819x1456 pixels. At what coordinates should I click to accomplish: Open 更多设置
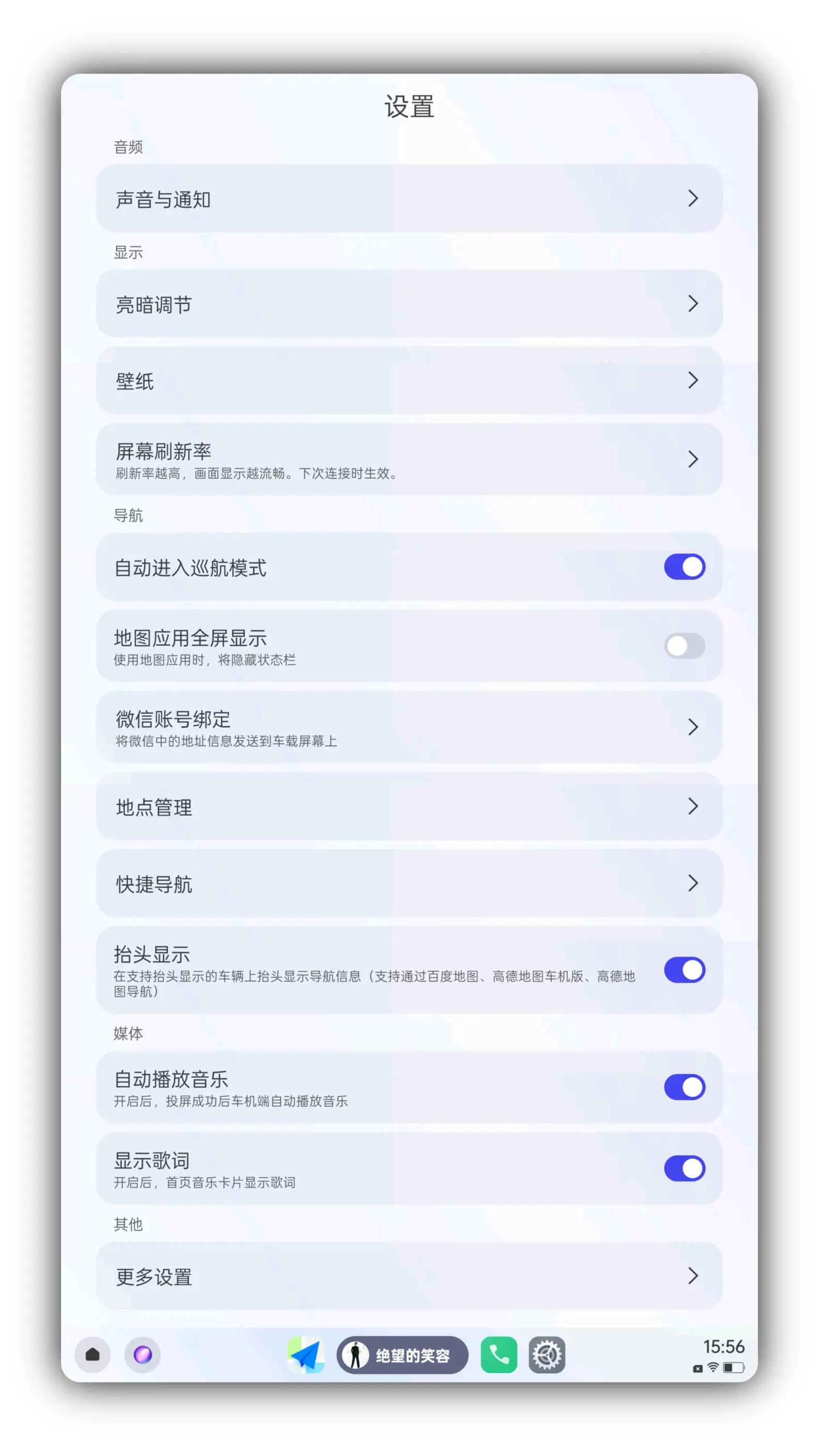409,1275
